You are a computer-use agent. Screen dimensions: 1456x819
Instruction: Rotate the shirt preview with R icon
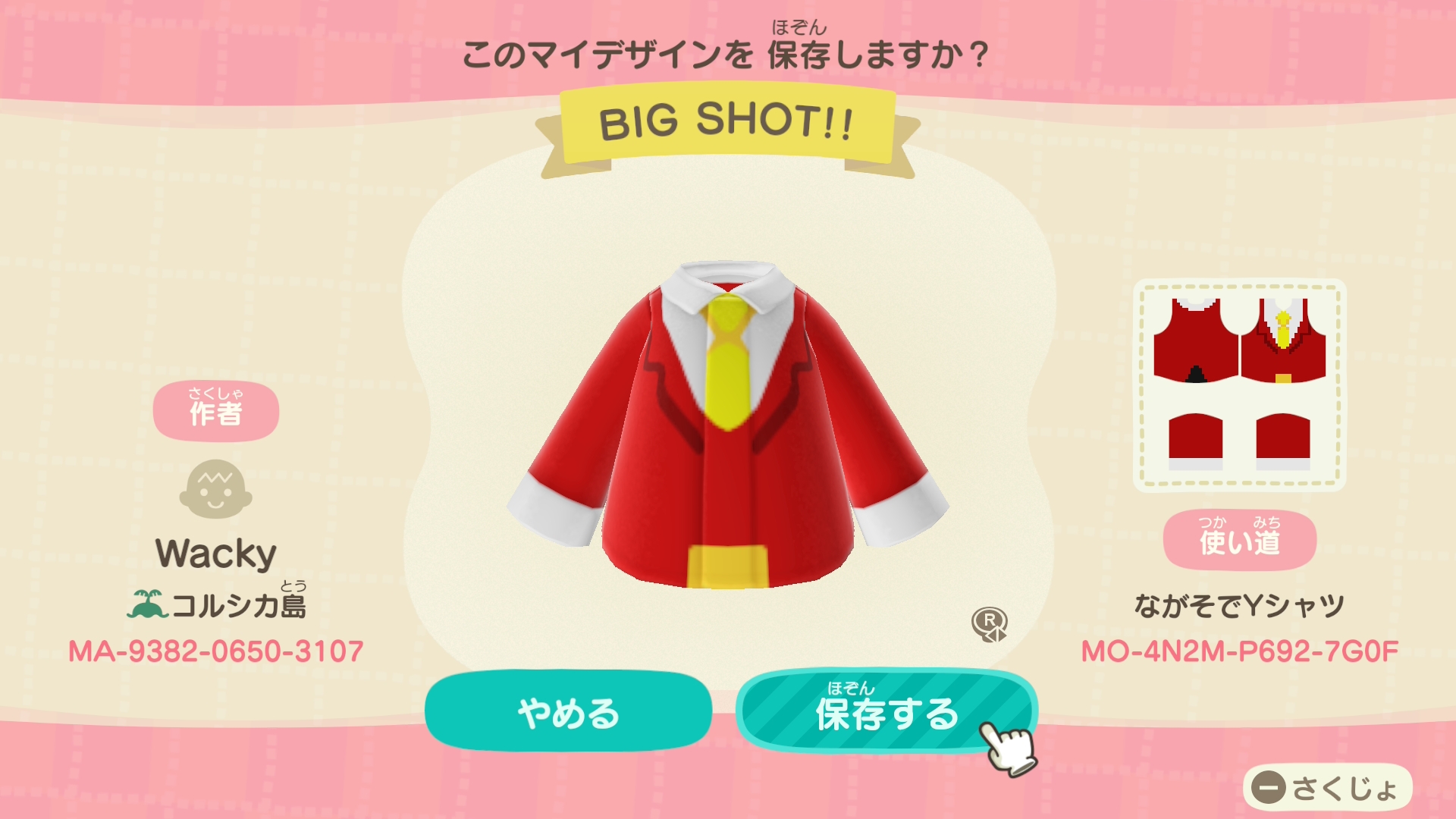click(x=990, y=624)
